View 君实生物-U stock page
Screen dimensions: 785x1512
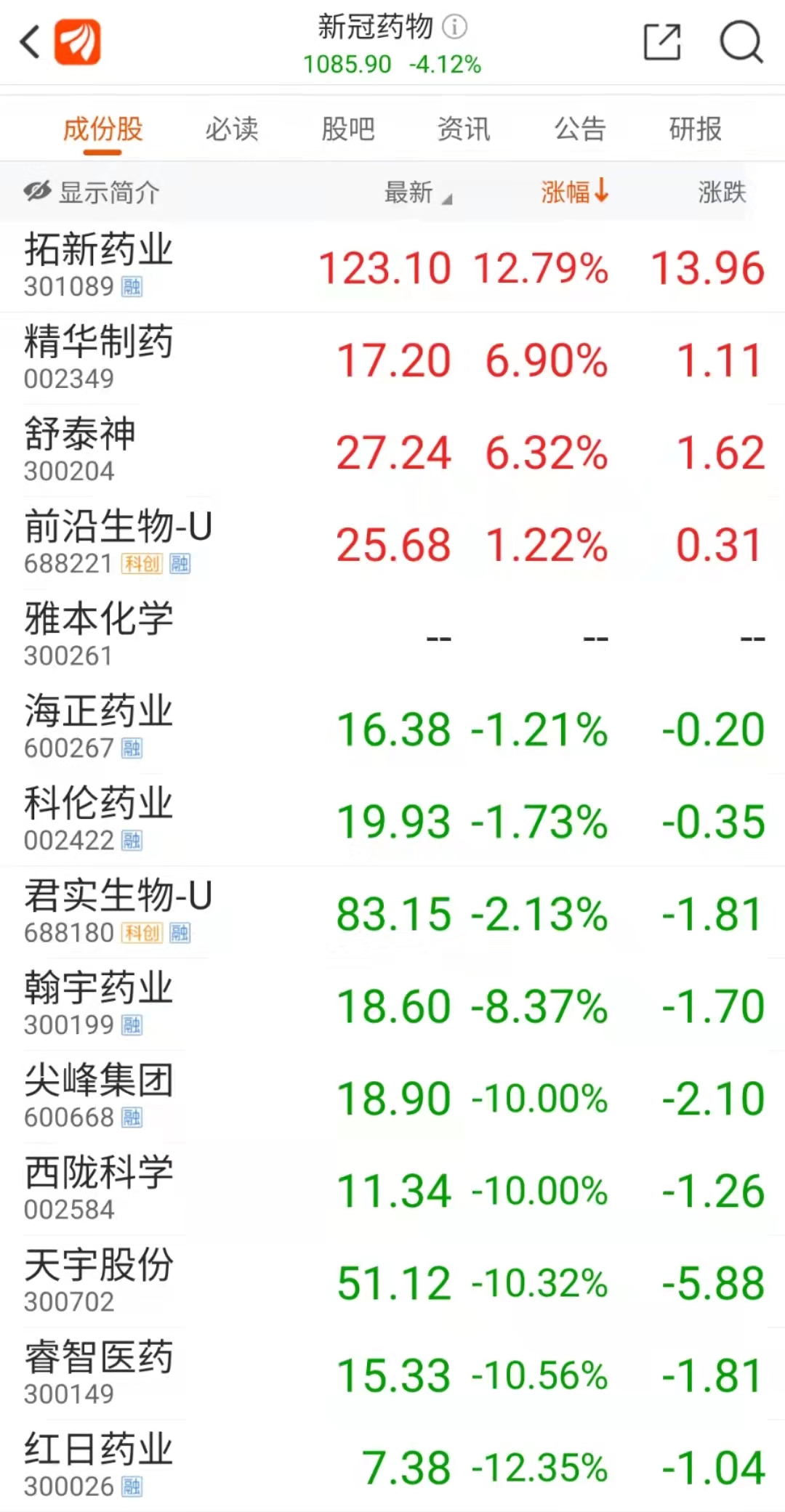[118, 911]
